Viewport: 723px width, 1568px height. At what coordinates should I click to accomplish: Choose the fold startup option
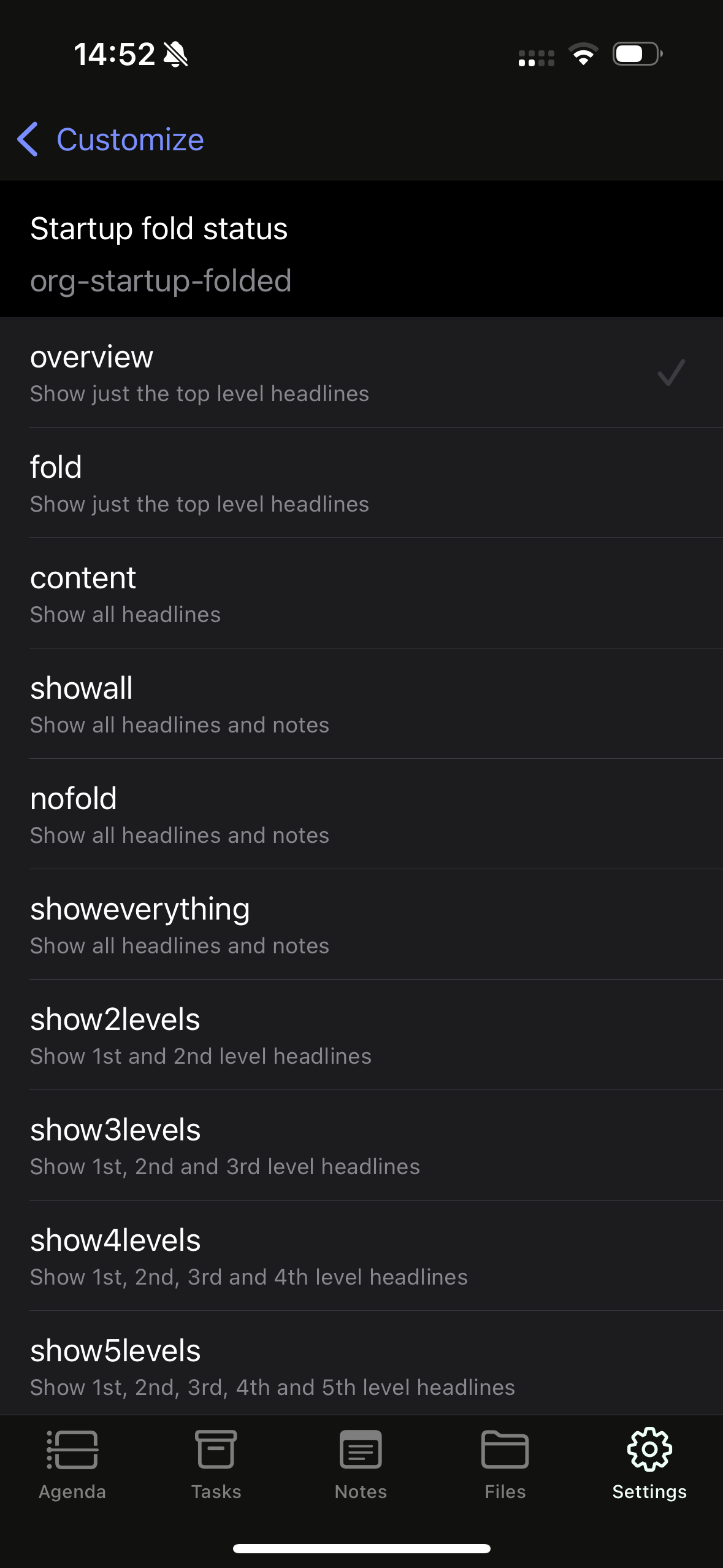coord(361,483)
